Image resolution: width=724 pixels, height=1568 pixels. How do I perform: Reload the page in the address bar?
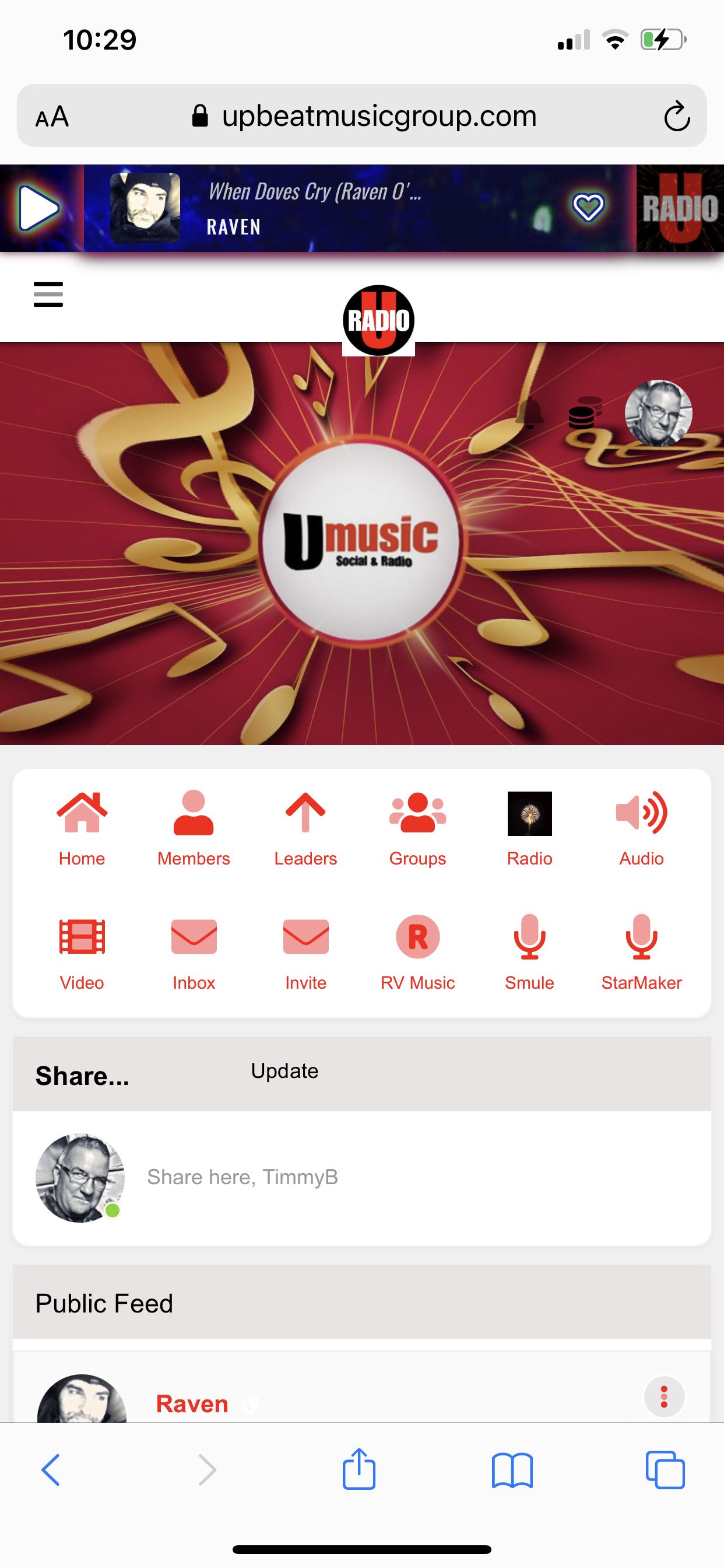pos(677,116)
